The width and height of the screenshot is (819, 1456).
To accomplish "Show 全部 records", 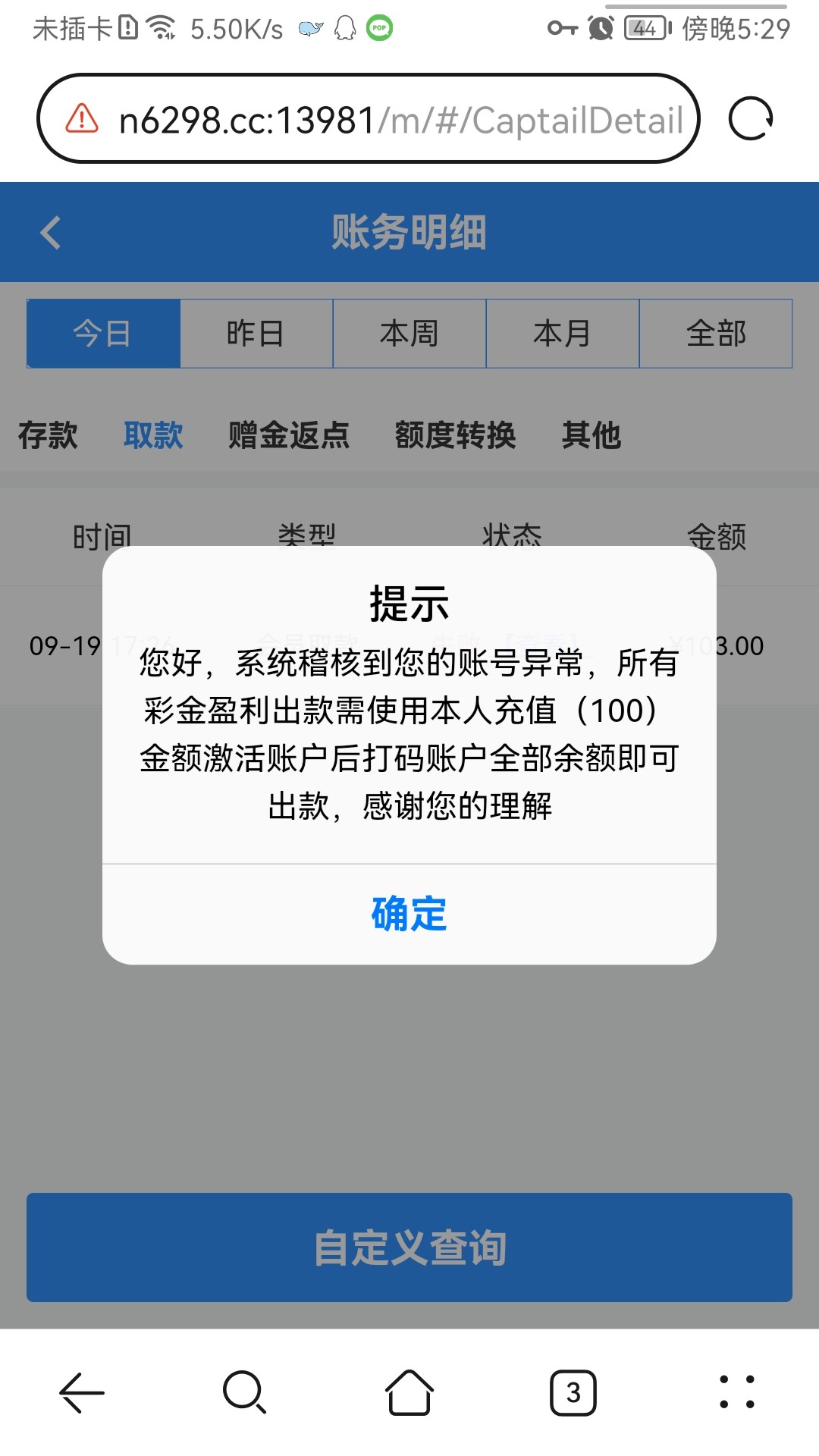I will point(716,334).
